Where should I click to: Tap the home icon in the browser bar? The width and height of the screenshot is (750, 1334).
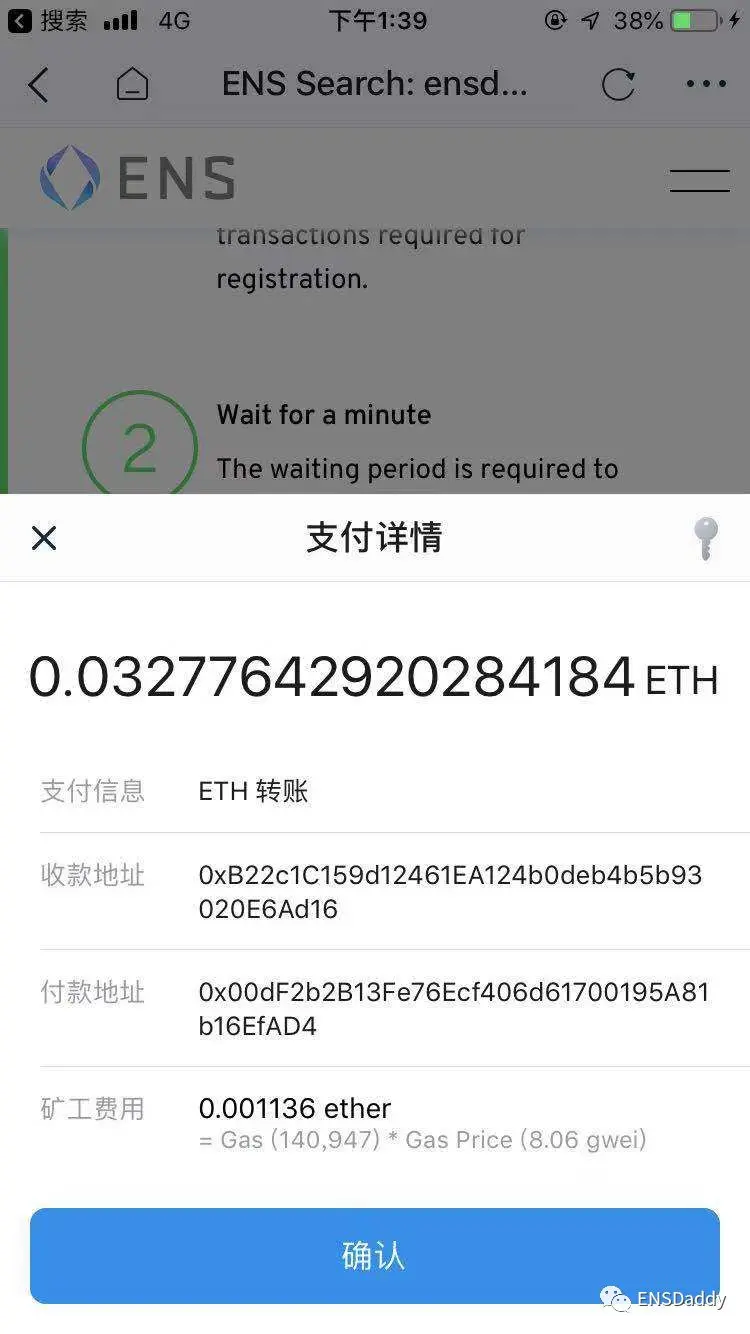coord(132,84)
